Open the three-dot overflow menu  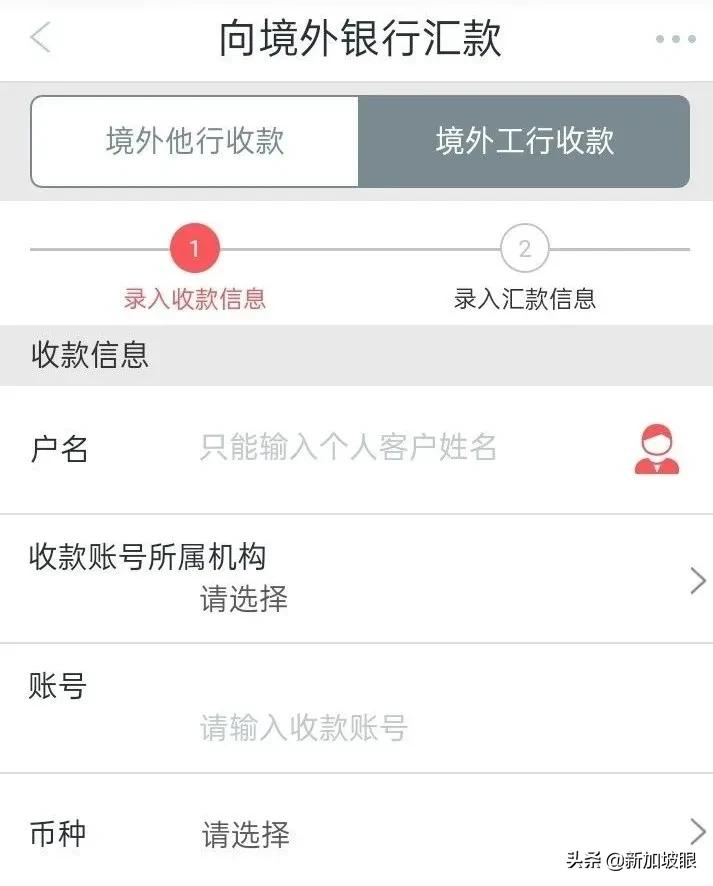[675, 39]
